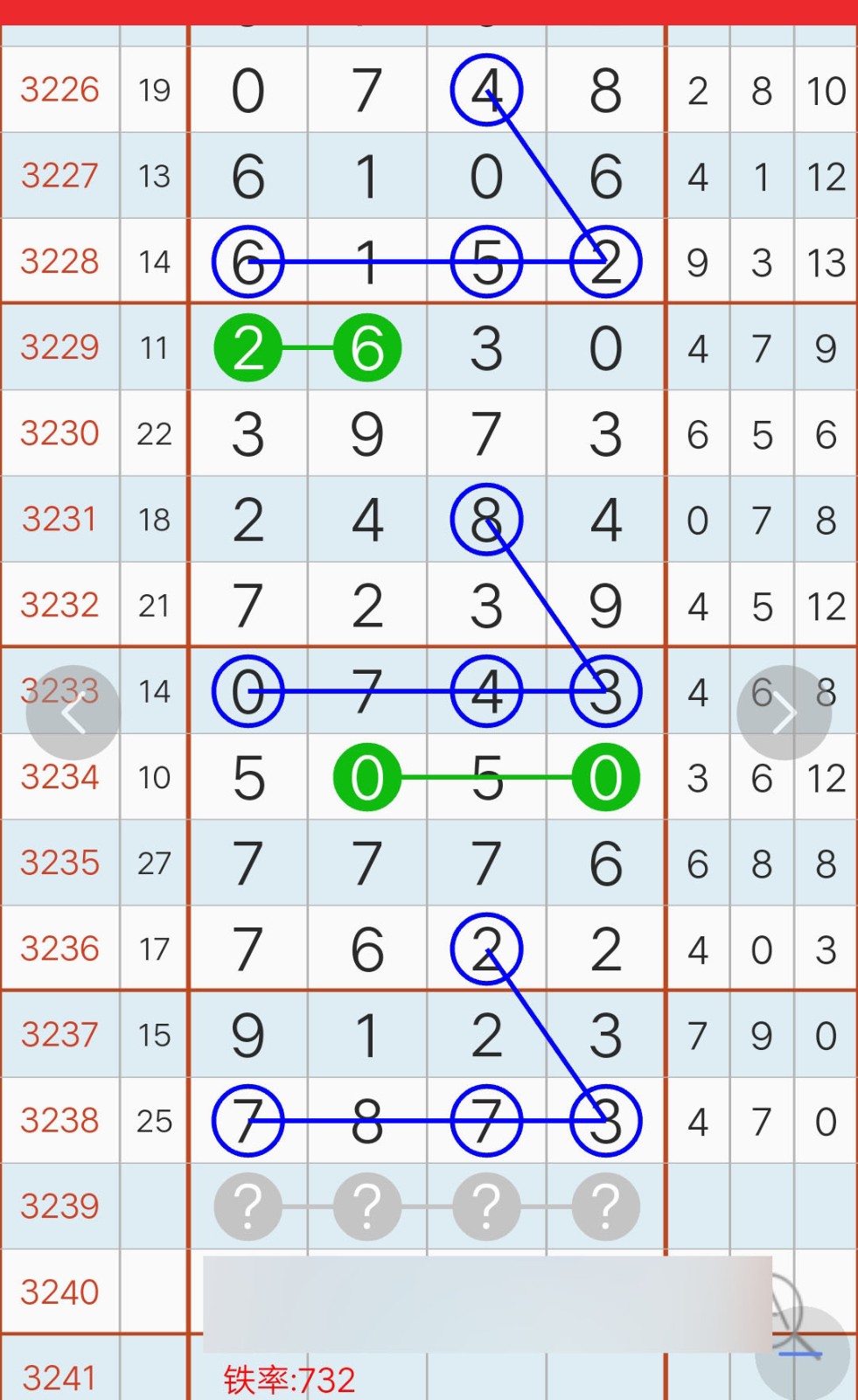Select fourth question-mark digit in row 3239
This screenshot has height=1400, width=858.
pyautogui.click(x=606, y=1207)
